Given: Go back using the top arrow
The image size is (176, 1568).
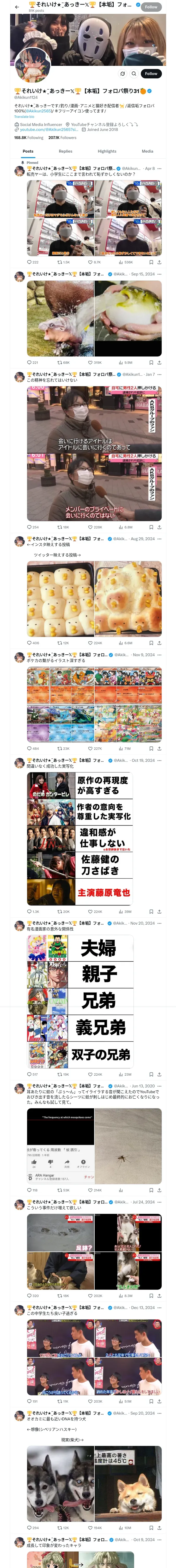Looking at the screenshot, I should [16, 7].
